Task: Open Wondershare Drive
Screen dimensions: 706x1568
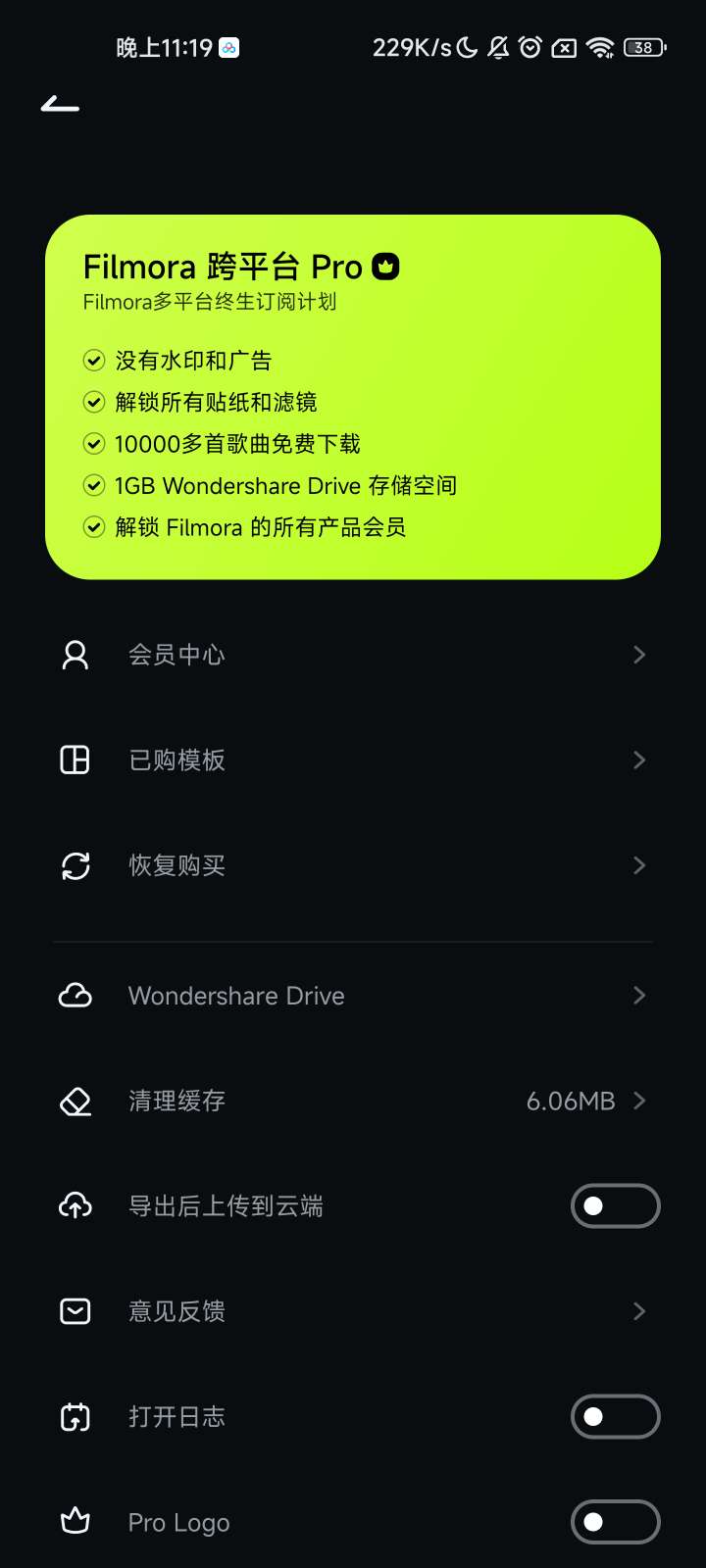Action: pyautogui.click(x=352, y=996)
